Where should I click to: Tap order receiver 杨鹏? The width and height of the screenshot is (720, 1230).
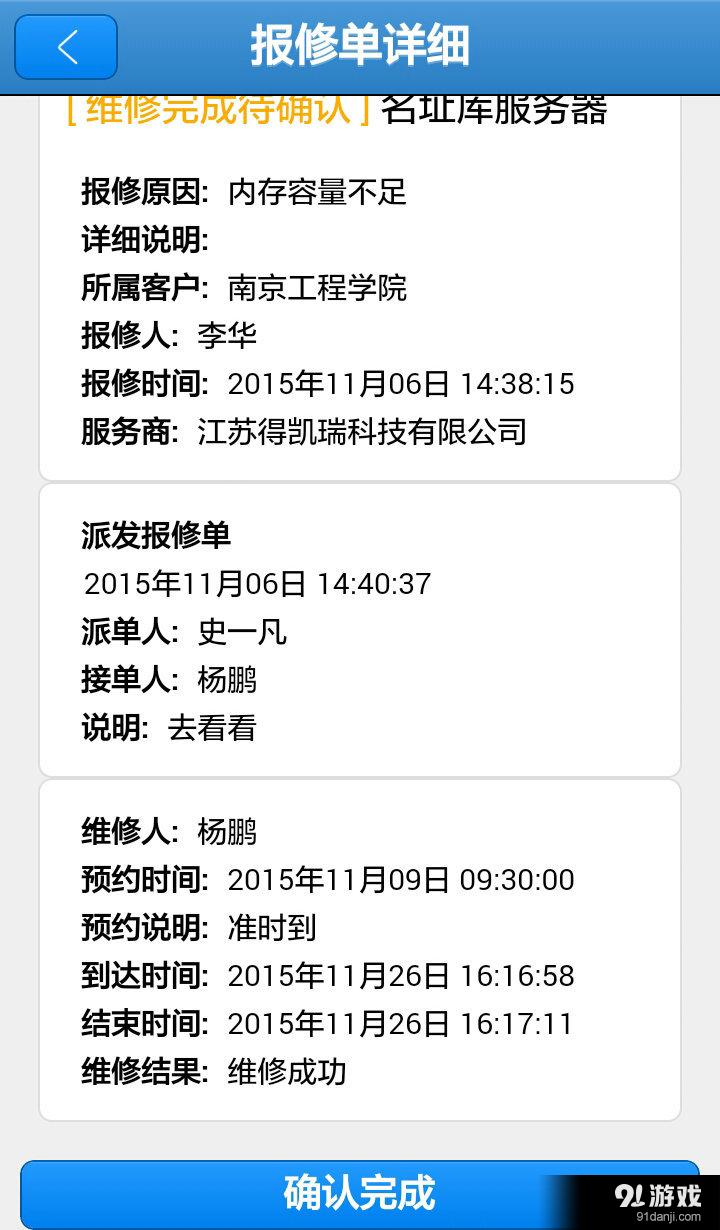click(x=230, y=680)
